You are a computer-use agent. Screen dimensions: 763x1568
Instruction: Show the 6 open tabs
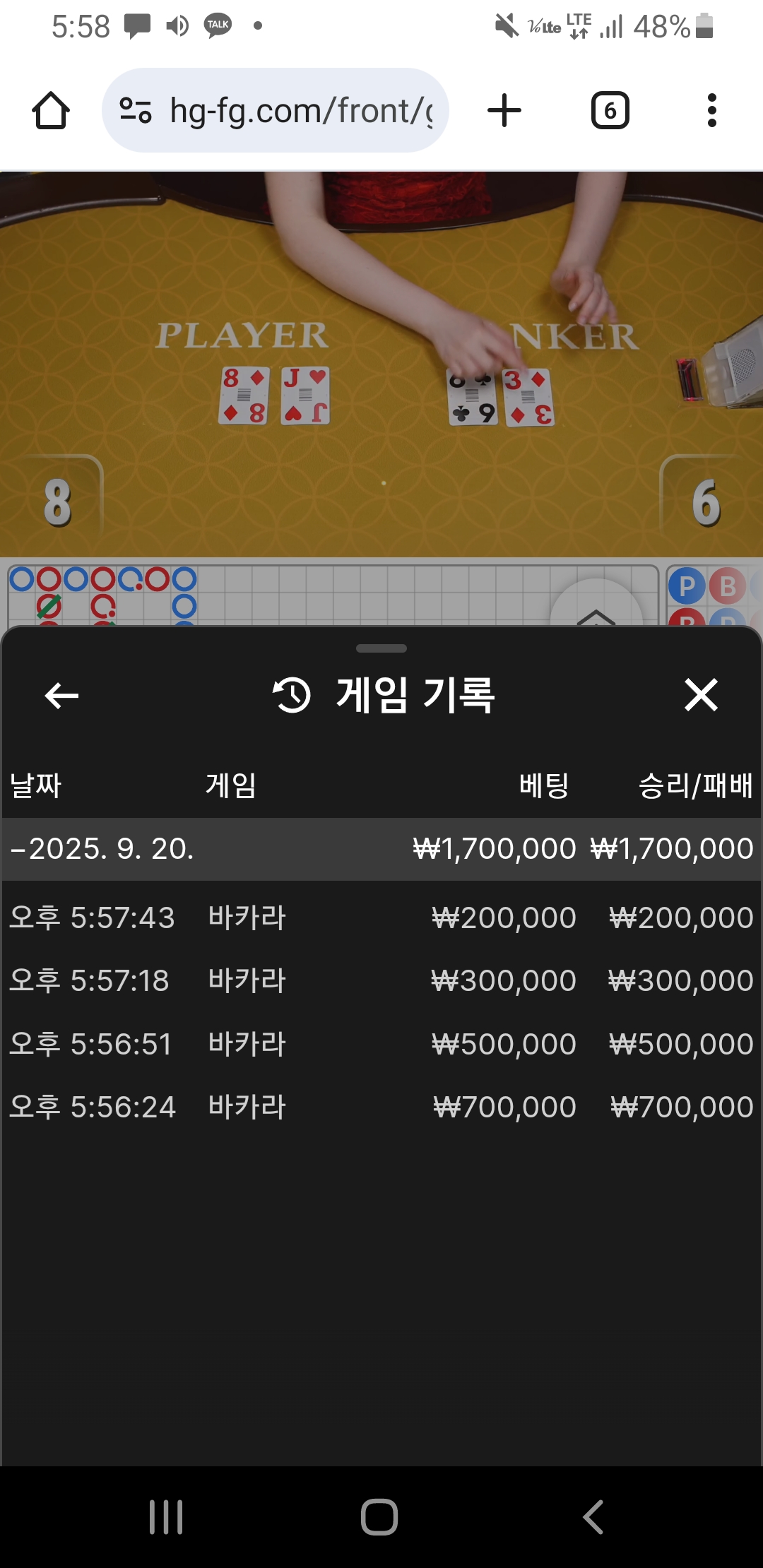click(x=610, y=111)
